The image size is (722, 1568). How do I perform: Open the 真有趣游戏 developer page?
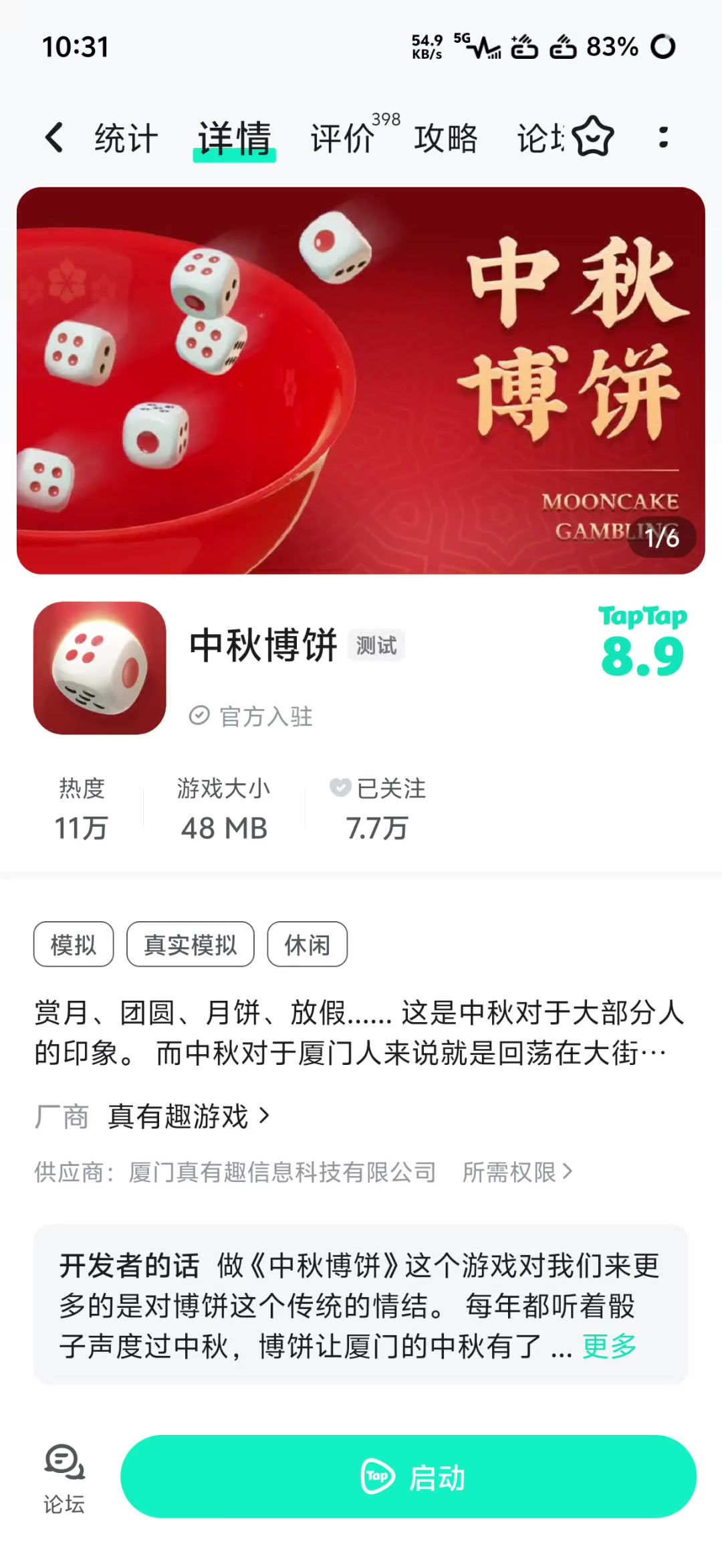point(189,1116)
